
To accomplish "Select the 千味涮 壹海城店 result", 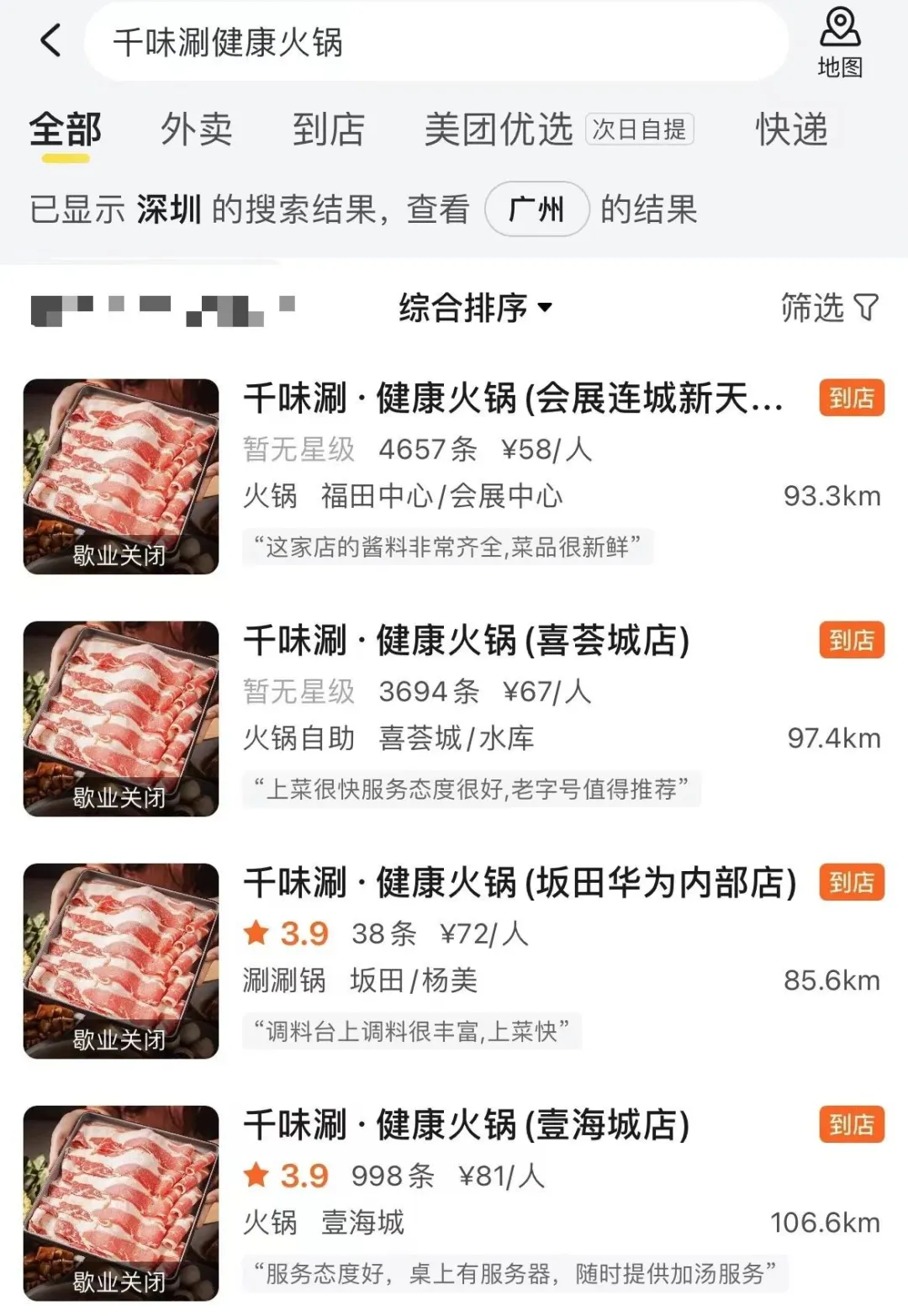I will (x=467, y=1125).
